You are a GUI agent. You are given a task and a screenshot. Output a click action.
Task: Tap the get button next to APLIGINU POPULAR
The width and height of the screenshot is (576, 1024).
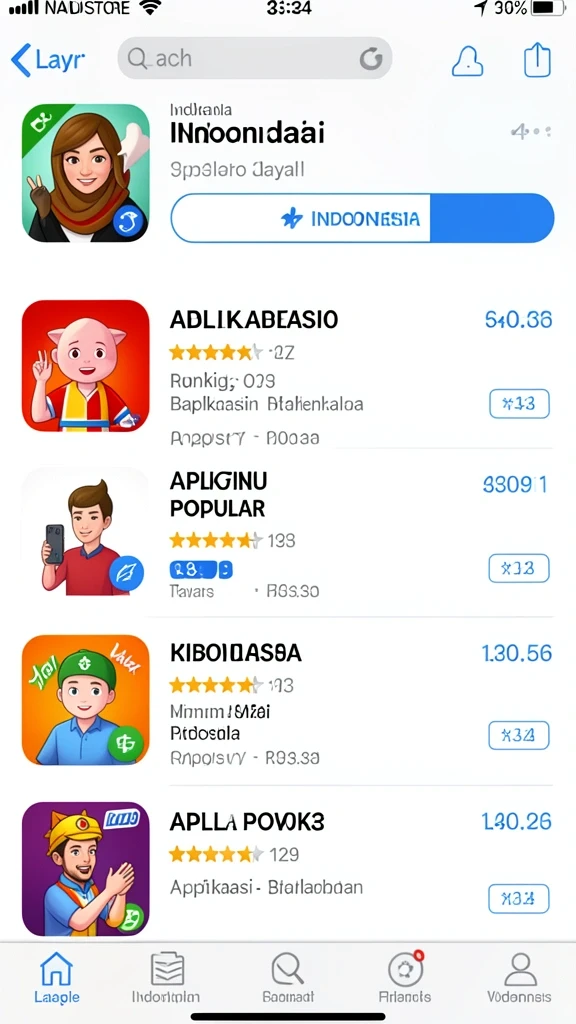(519, 568)
